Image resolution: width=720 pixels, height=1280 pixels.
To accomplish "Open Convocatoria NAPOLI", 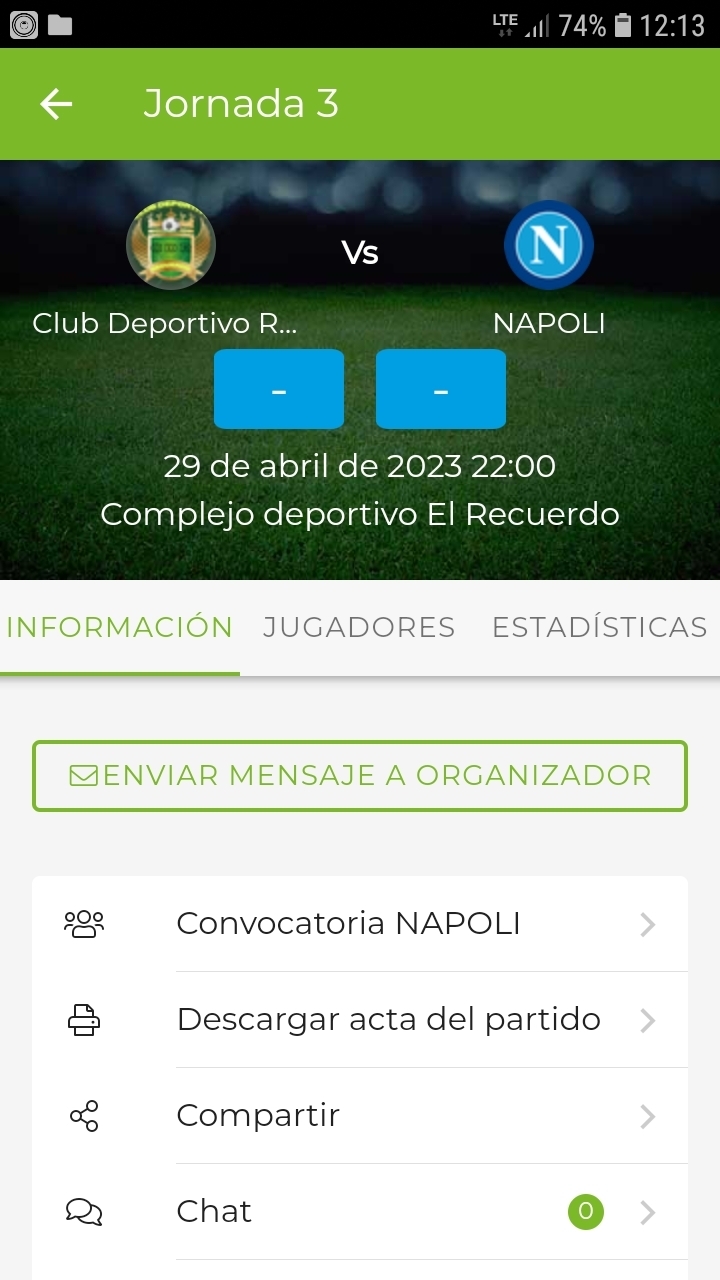I will click(360, 924).
